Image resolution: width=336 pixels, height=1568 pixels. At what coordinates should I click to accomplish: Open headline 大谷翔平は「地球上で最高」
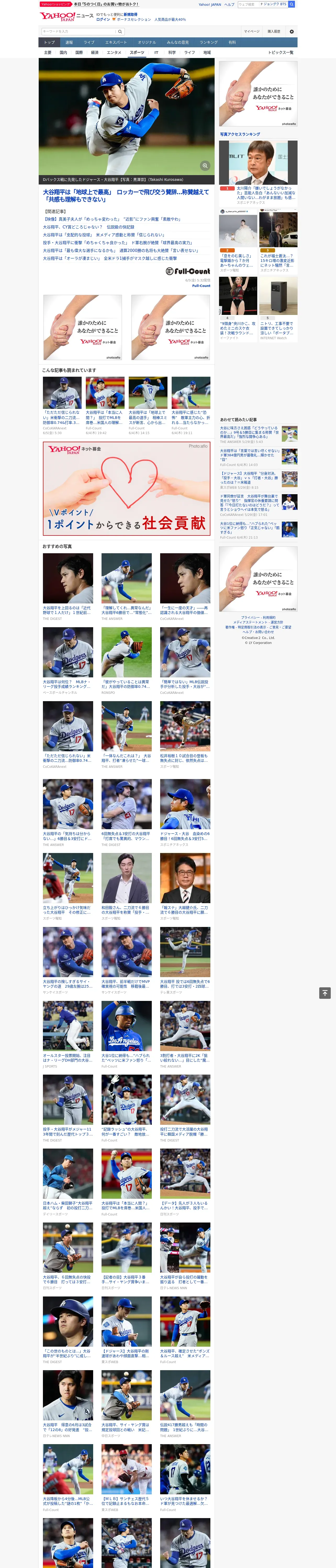(126, 195)
